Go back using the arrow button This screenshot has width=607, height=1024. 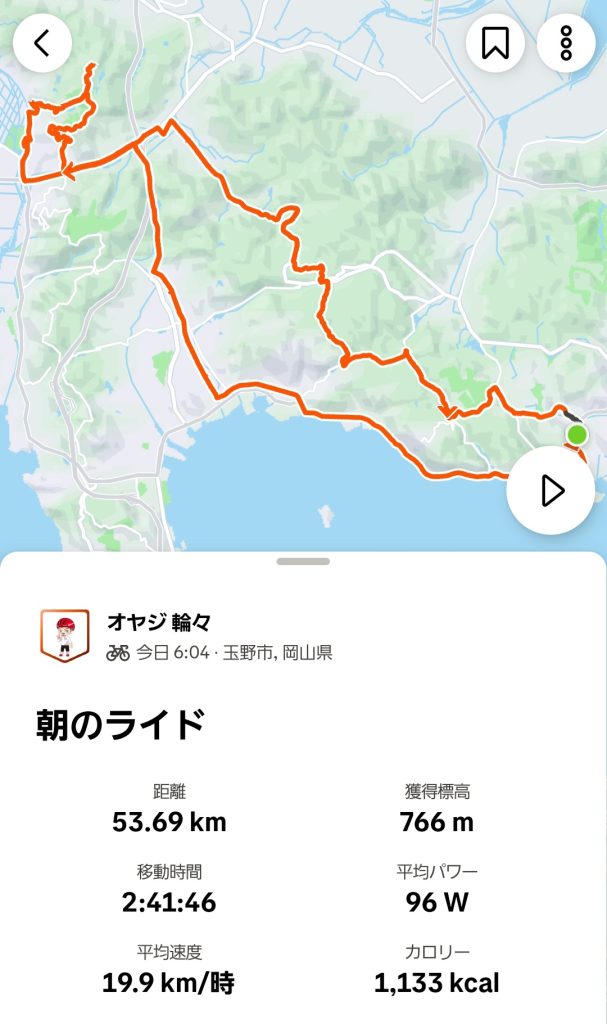point(42,43)
